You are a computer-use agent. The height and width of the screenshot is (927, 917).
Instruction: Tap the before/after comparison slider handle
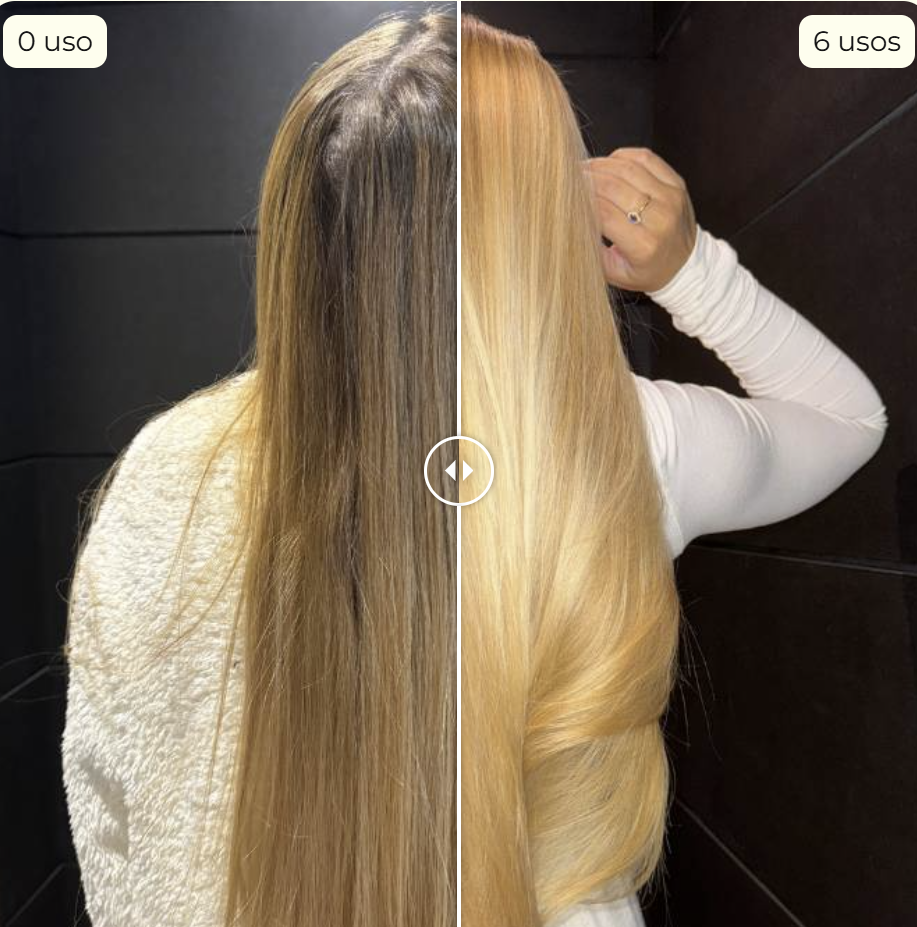tap(459, 470)
